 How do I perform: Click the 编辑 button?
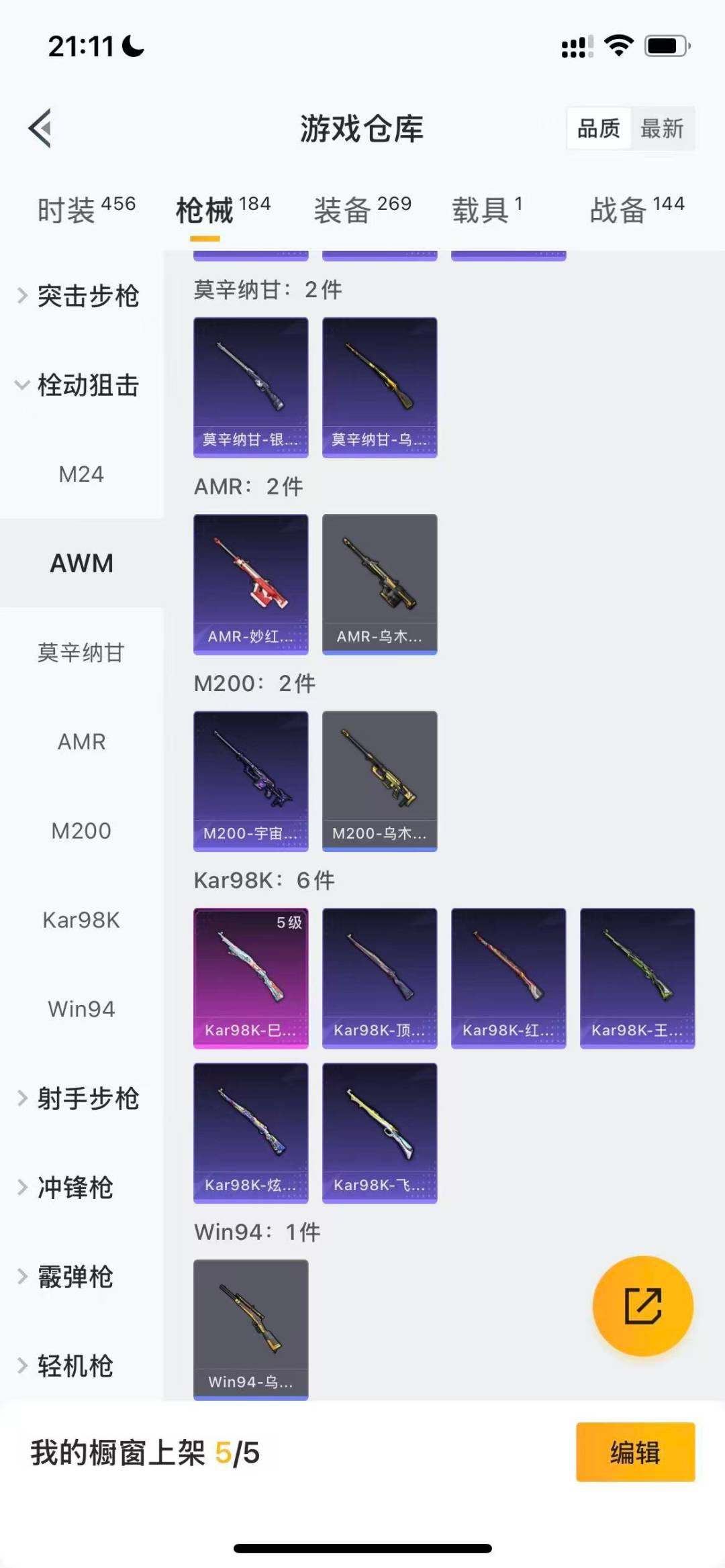pyautogui.click(x=635, y=1452)
